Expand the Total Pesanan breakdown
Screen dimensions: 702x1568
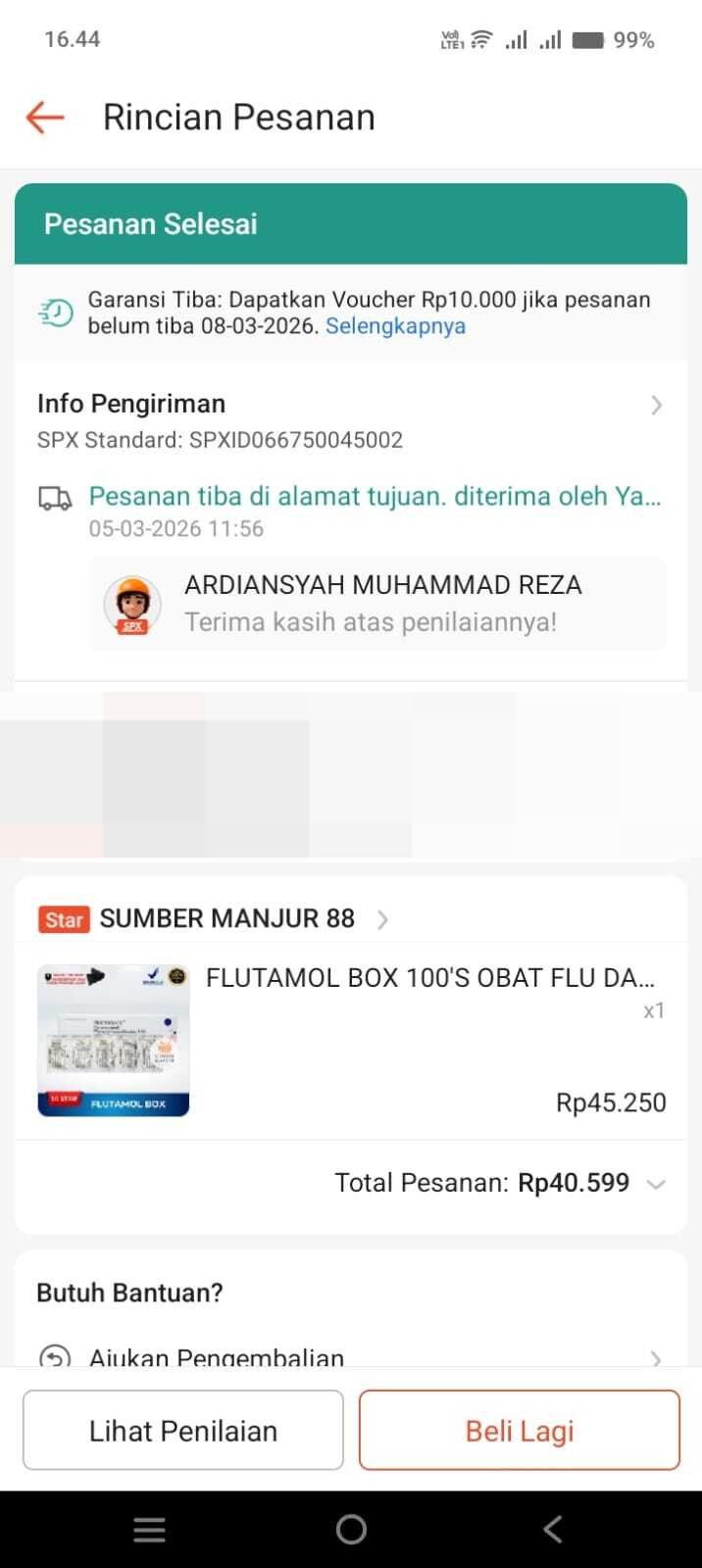coord(655,1184)
